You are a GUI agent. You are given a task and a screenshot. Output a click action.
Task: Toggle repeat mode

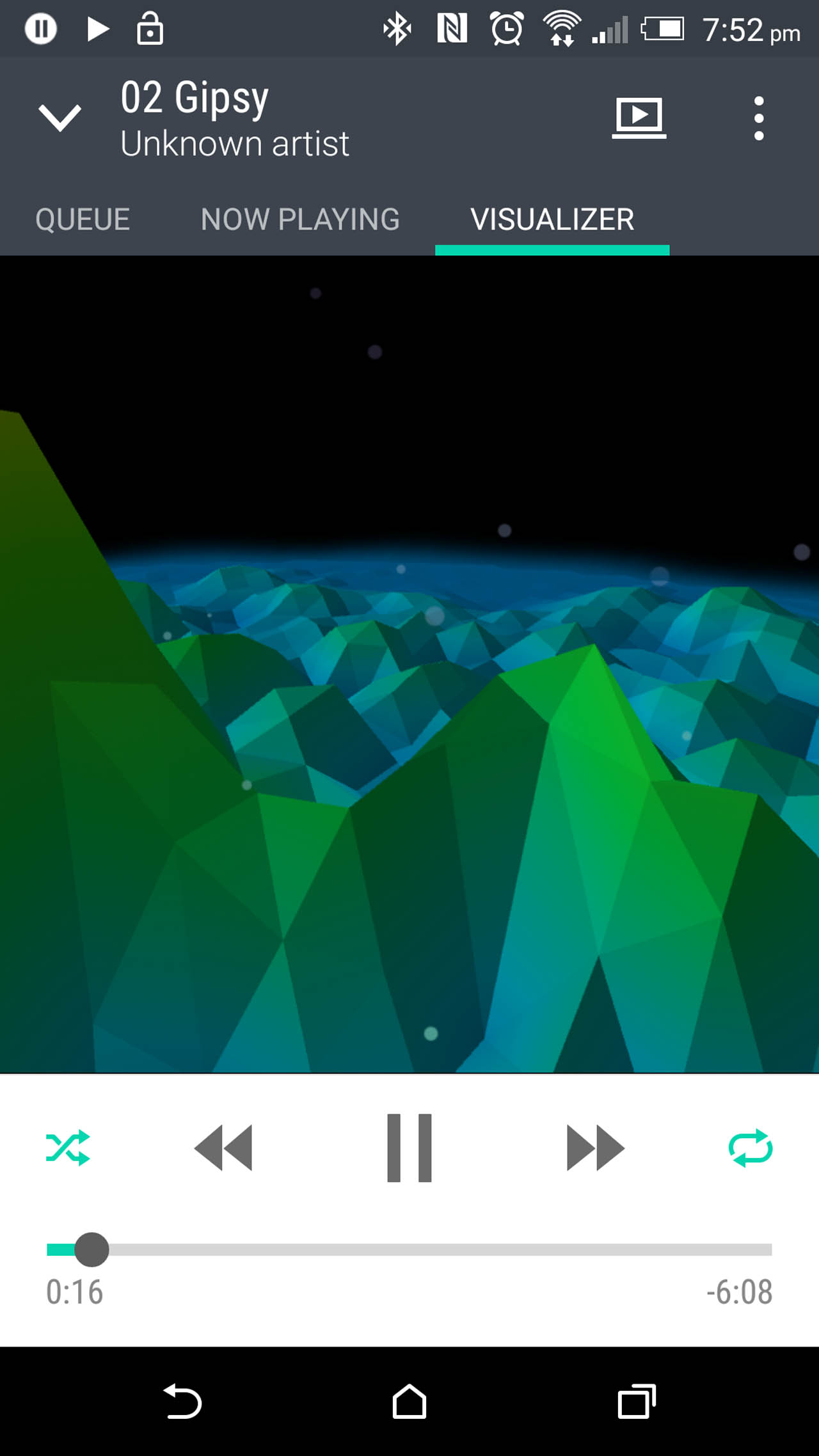pos(751,1148)
